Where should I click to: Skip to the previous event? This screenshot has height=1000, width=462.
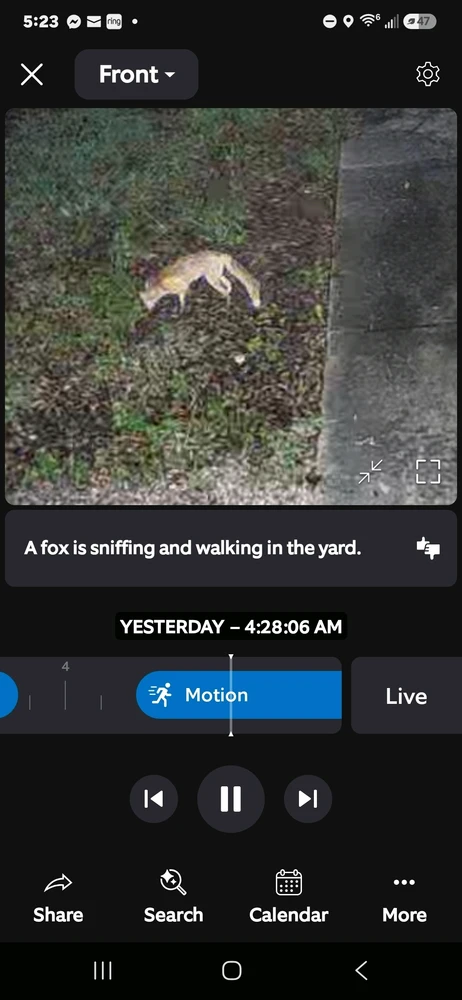click(154, 798)
